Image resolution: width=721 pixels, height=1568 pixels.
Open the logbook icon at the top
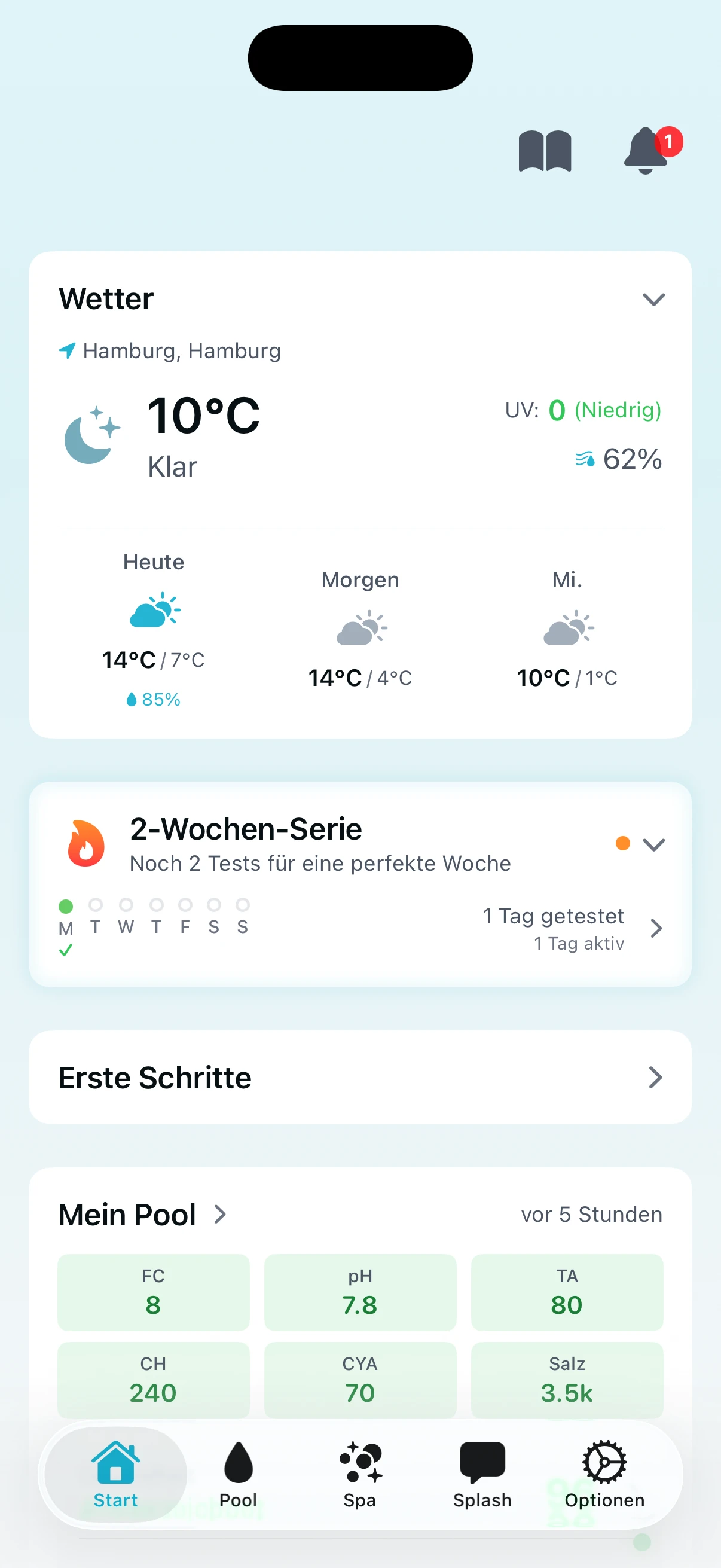(x=545, y=151)
